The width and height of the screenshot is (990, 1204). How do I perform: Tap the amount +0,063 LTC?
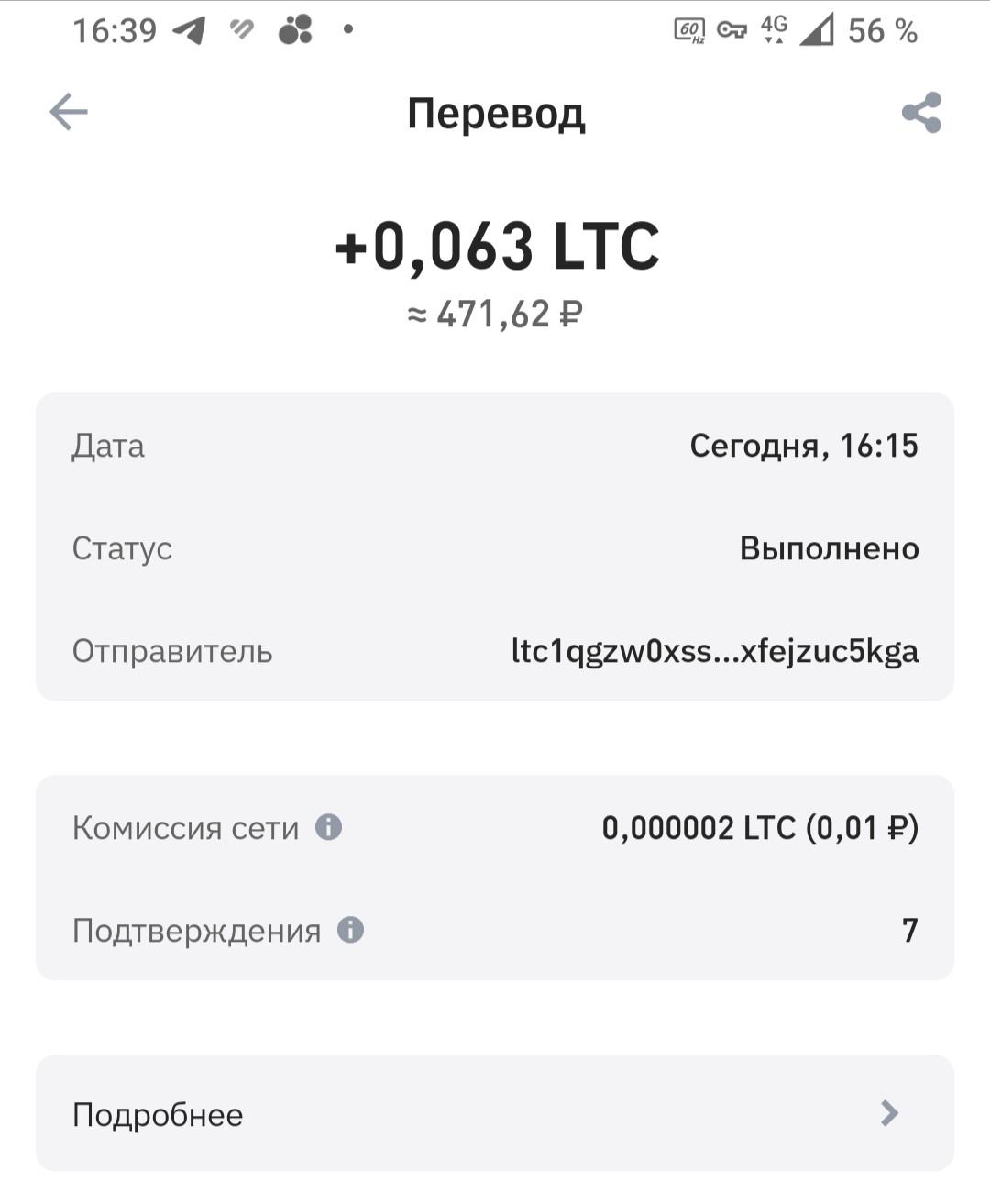coord(495,243)
